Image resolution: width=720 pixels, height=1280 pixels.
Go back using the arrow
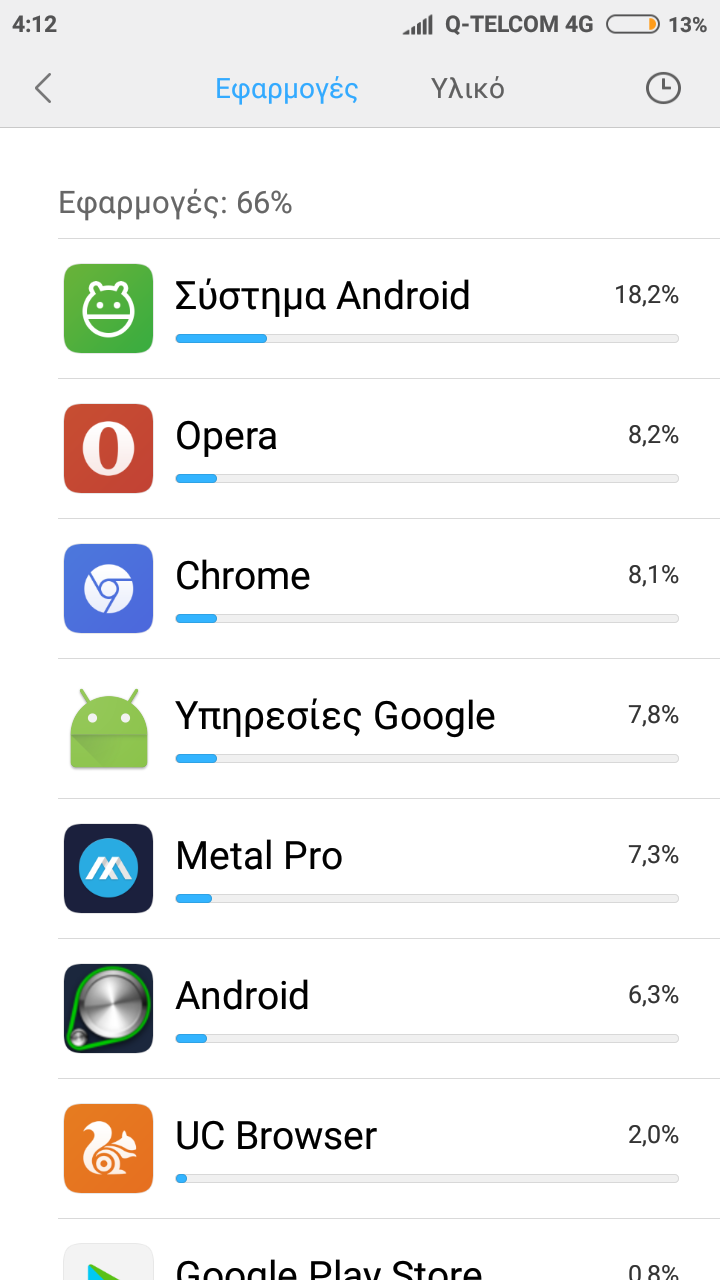click(43, 88)
